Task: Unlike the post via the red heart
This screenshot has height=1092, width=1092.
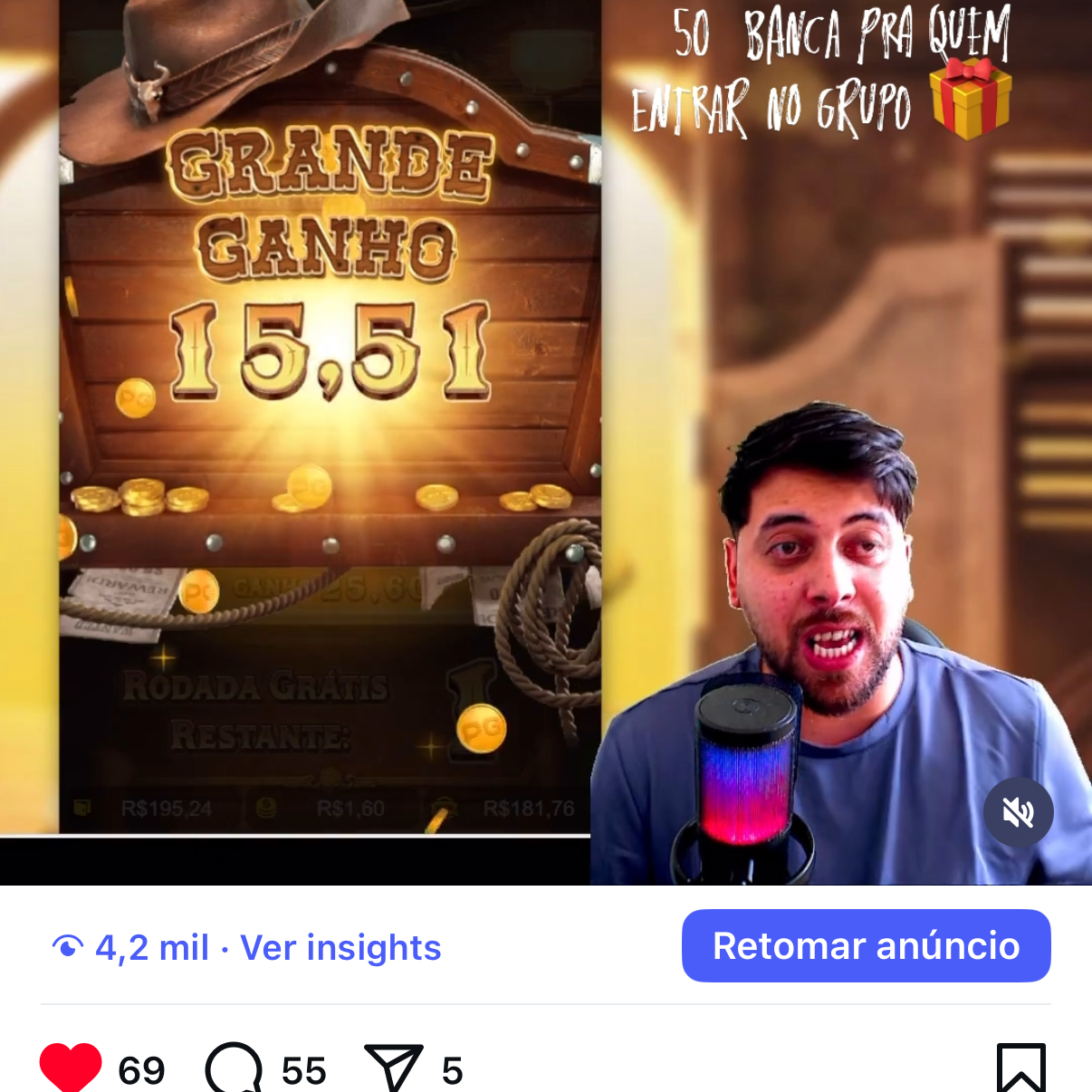Action: pyautogui.click(x=71, y=1068)
